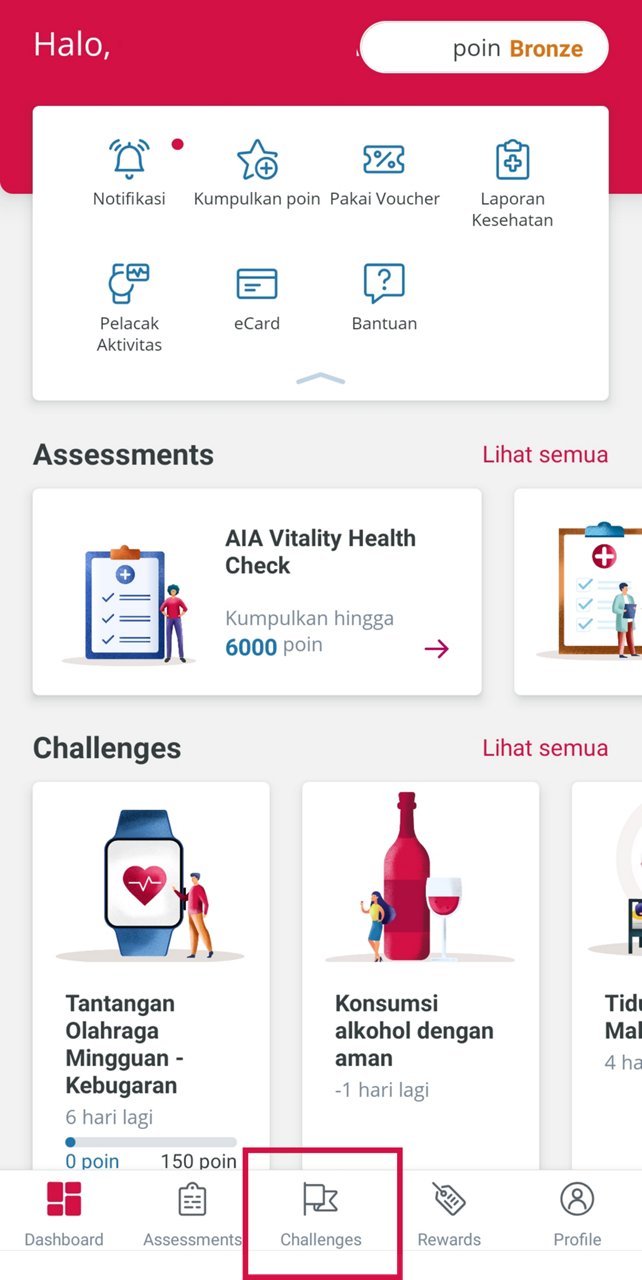Open Pakai Voucher

pos(385,174)
